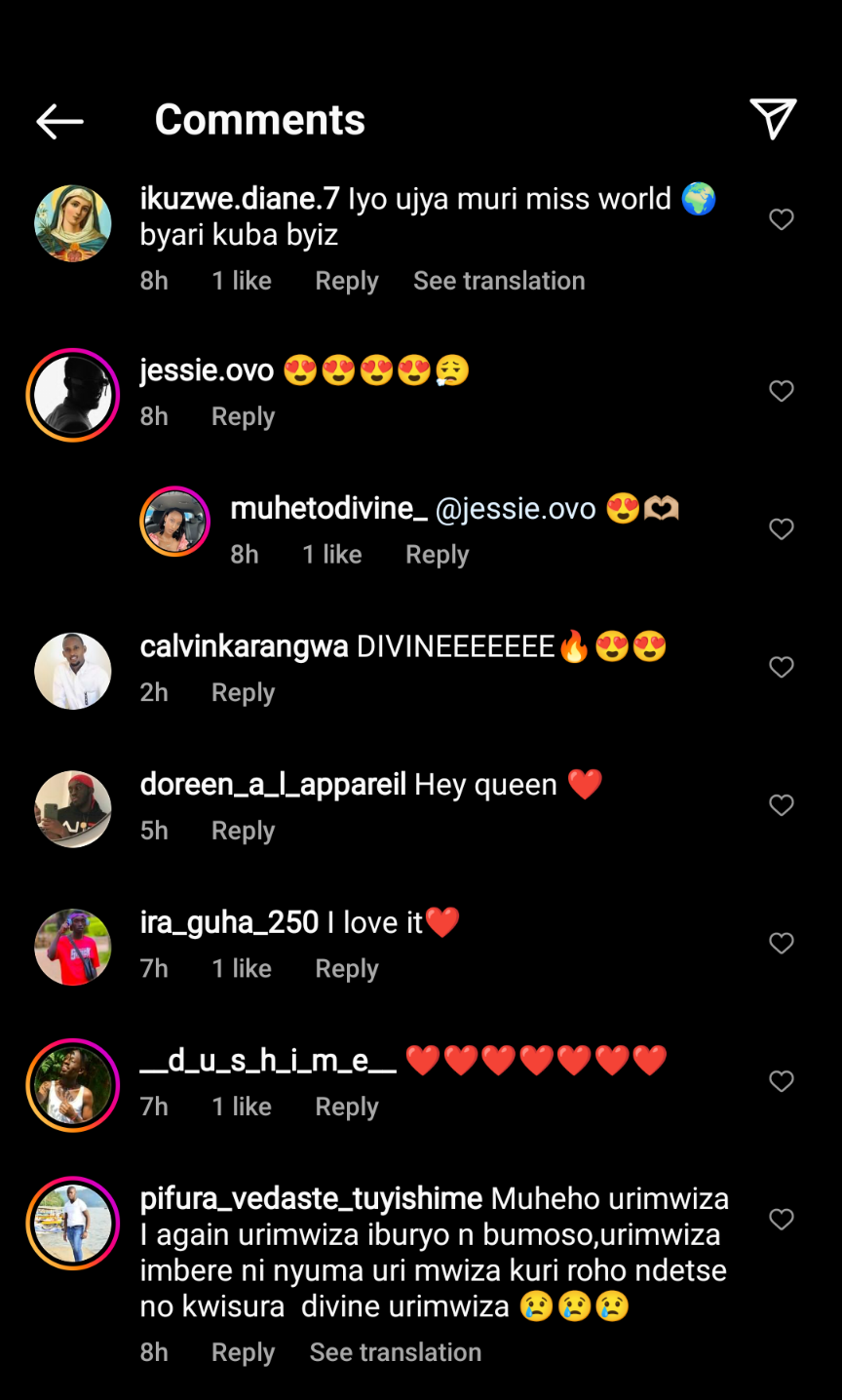This screenshot has width=842, height=1400.
Task: Like __d_u_s_h_i_m_e__'s hearts comment
Action: 782,1081
